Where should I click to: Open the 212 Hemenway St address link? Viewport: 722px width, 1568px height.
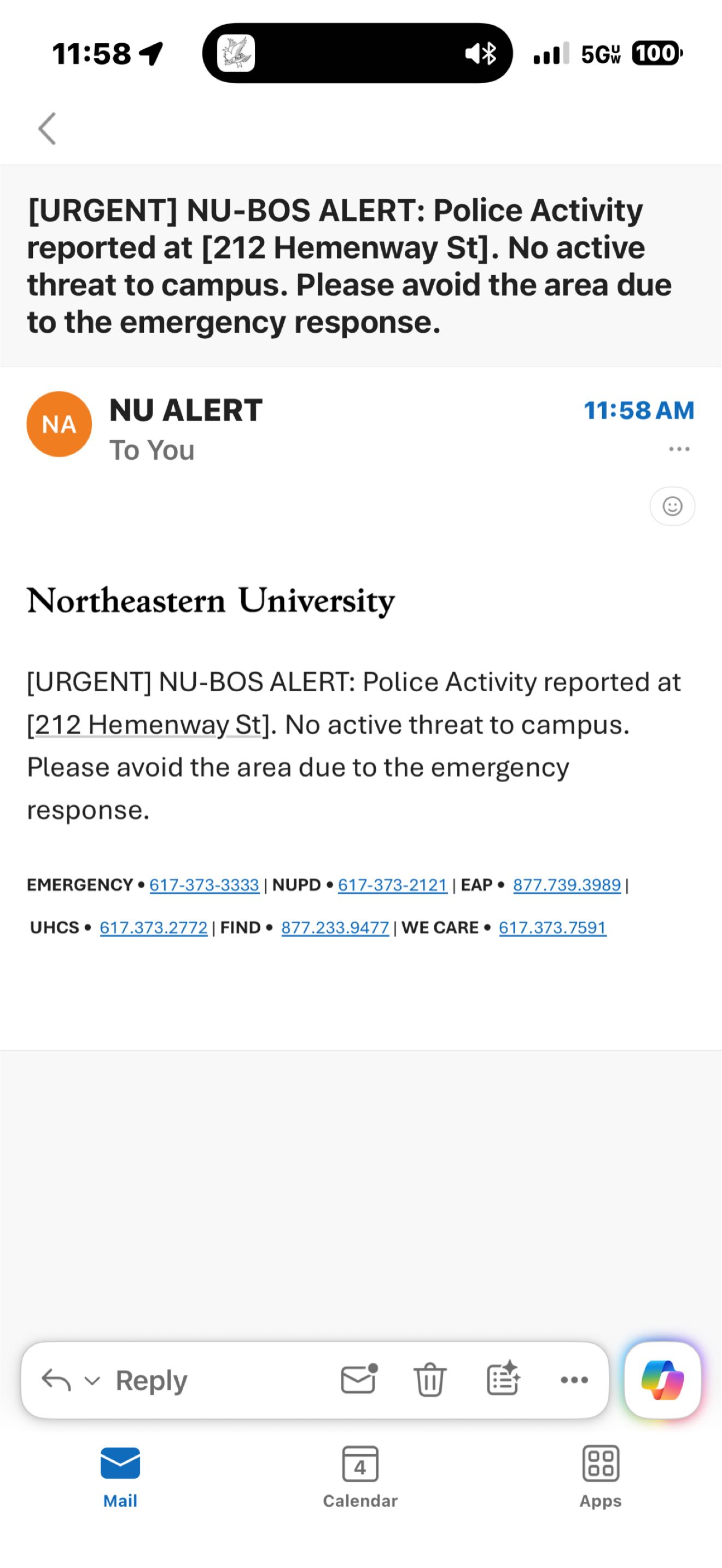pos(148,725)
